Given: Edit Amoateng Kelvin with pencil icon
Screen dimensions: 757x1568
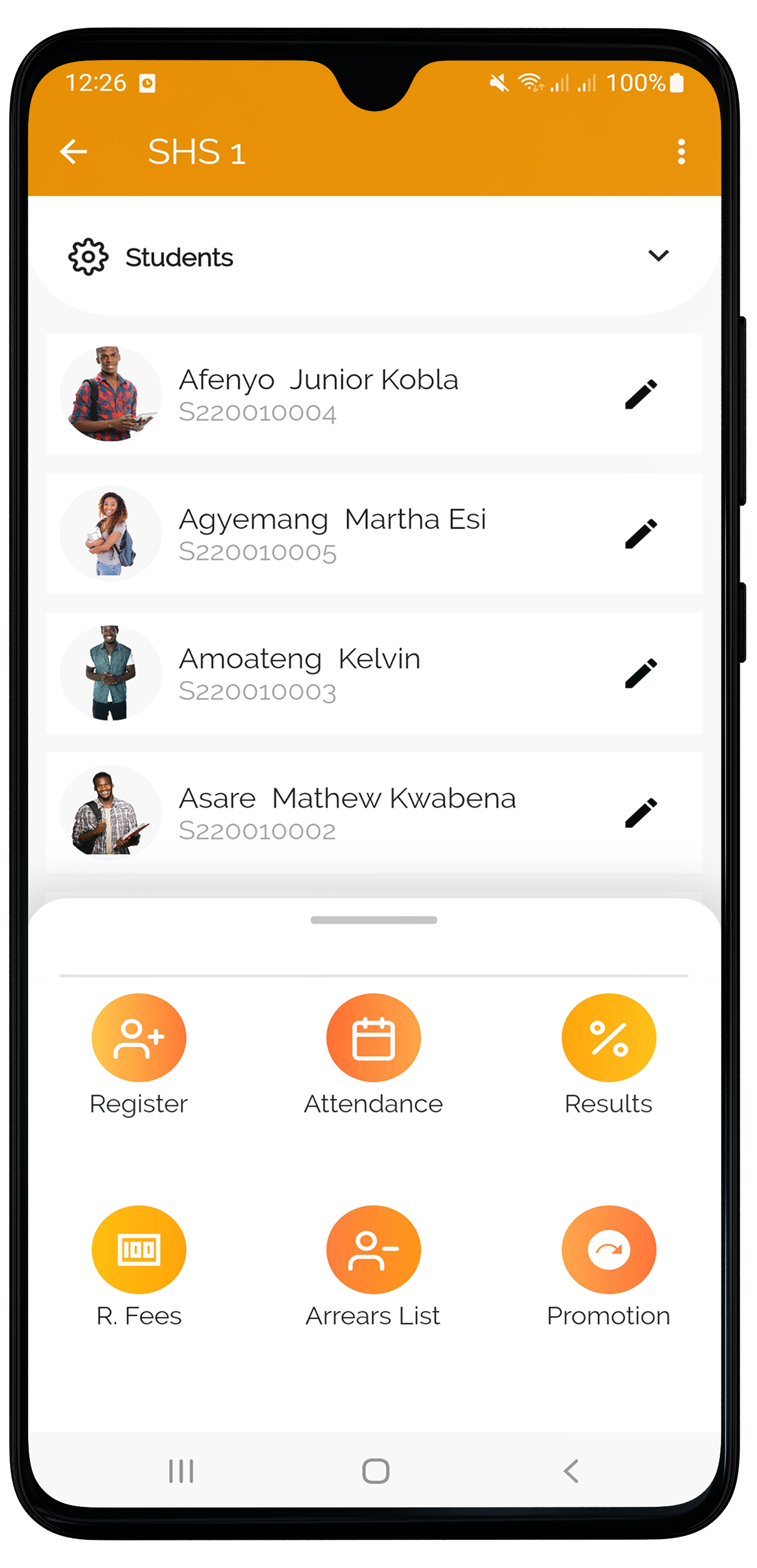Looking at the screenshot, I should [641, 673].
